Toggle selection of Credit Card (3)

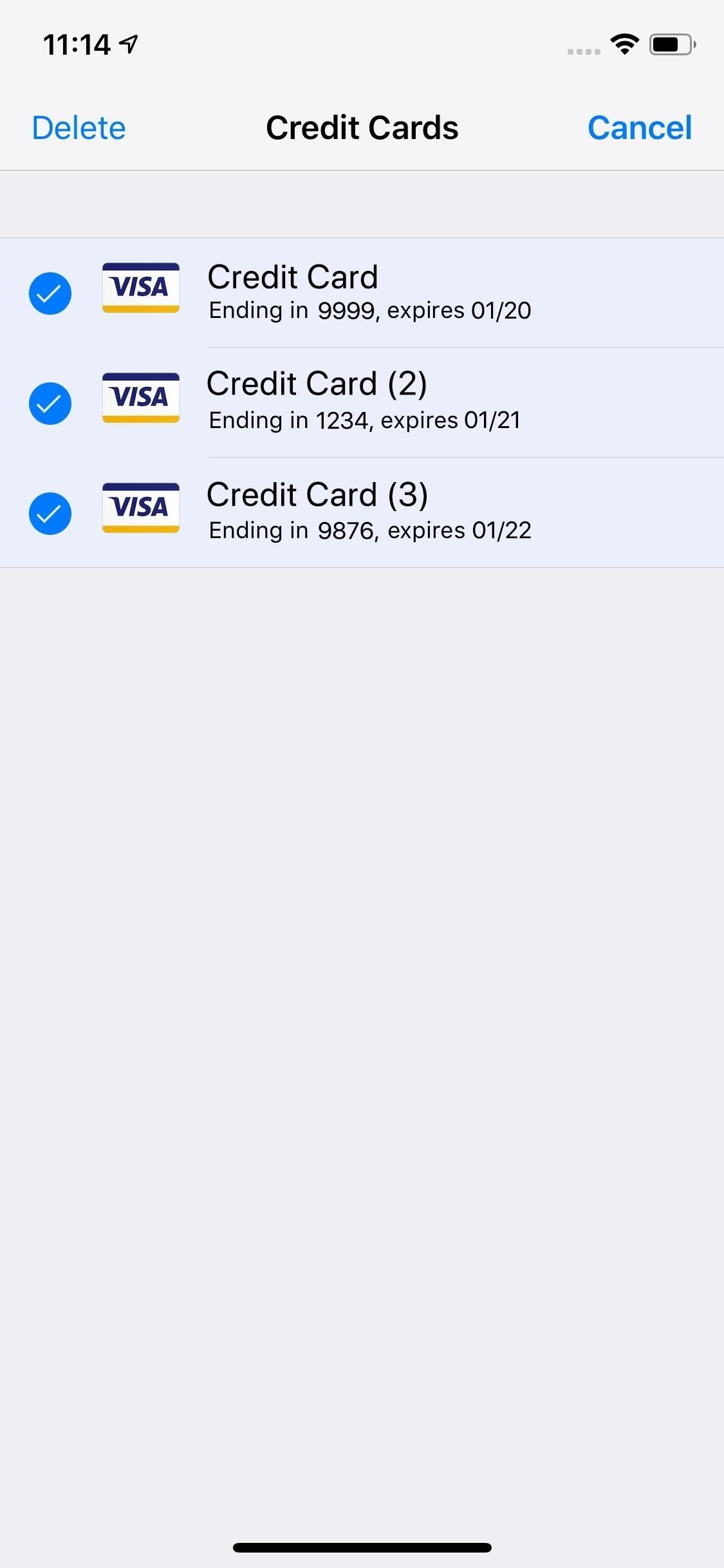click(x=50, y=513)
